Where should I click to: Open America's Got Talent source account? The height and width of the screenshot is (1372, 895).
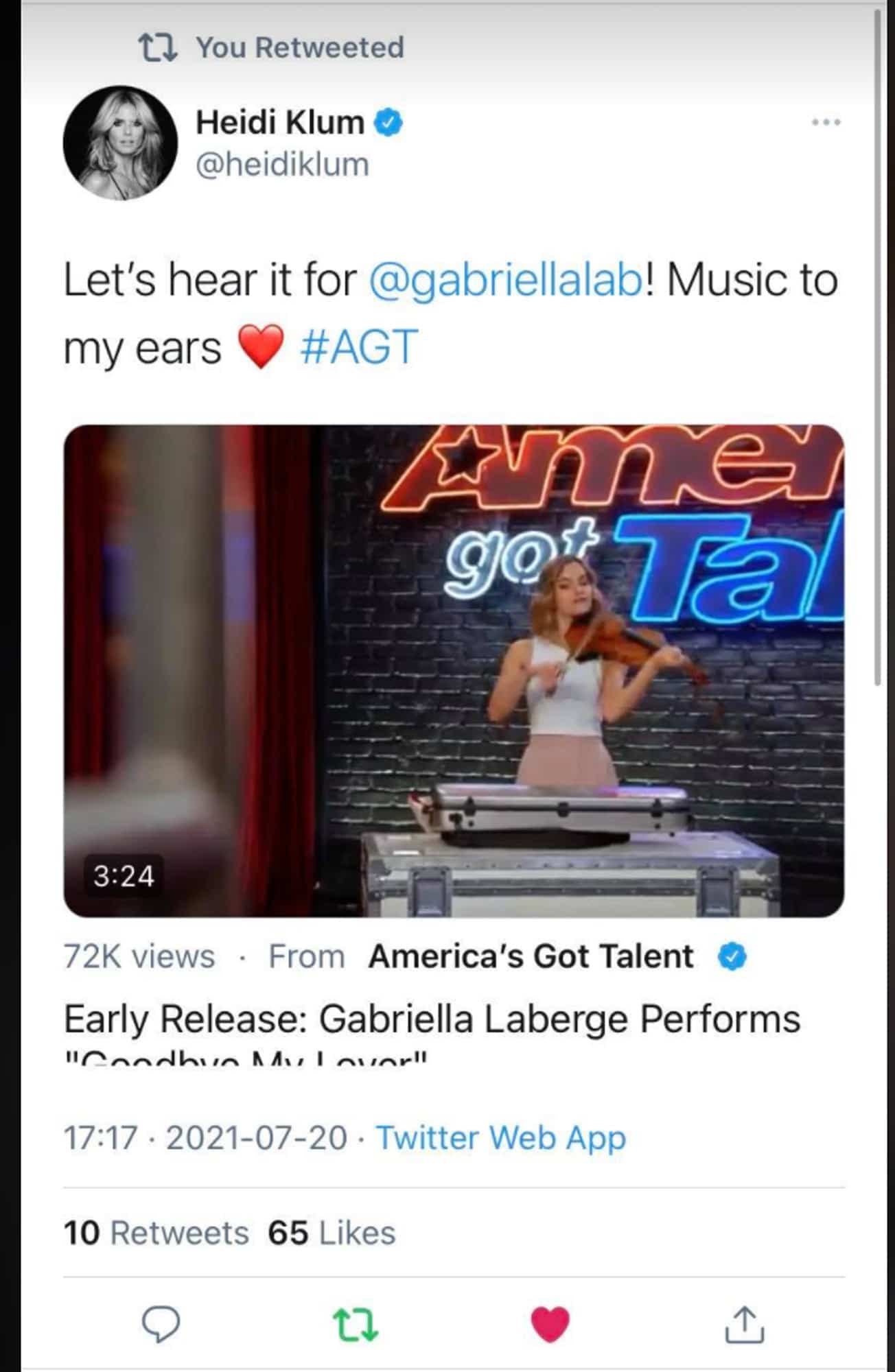pos(531,956)
